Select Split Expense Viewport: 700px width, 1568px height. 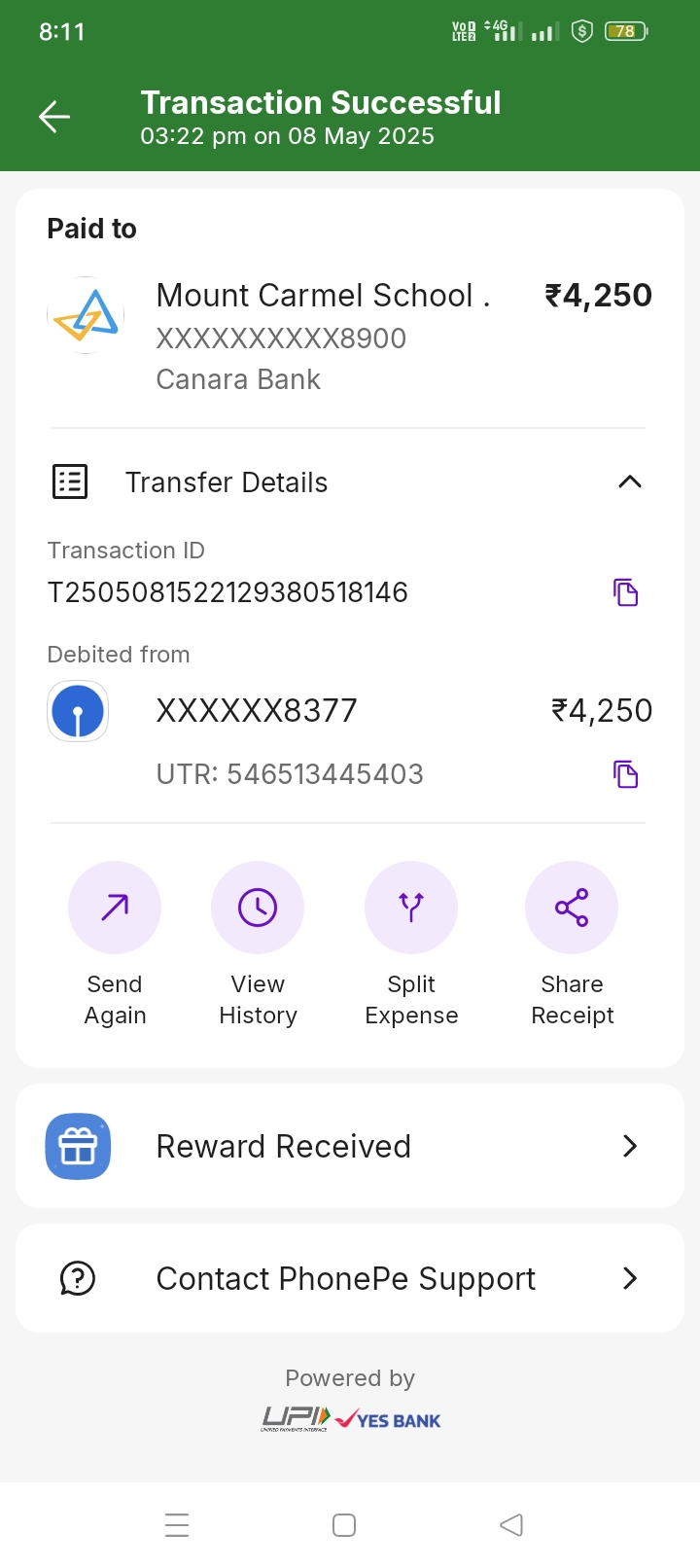point(411,945)
